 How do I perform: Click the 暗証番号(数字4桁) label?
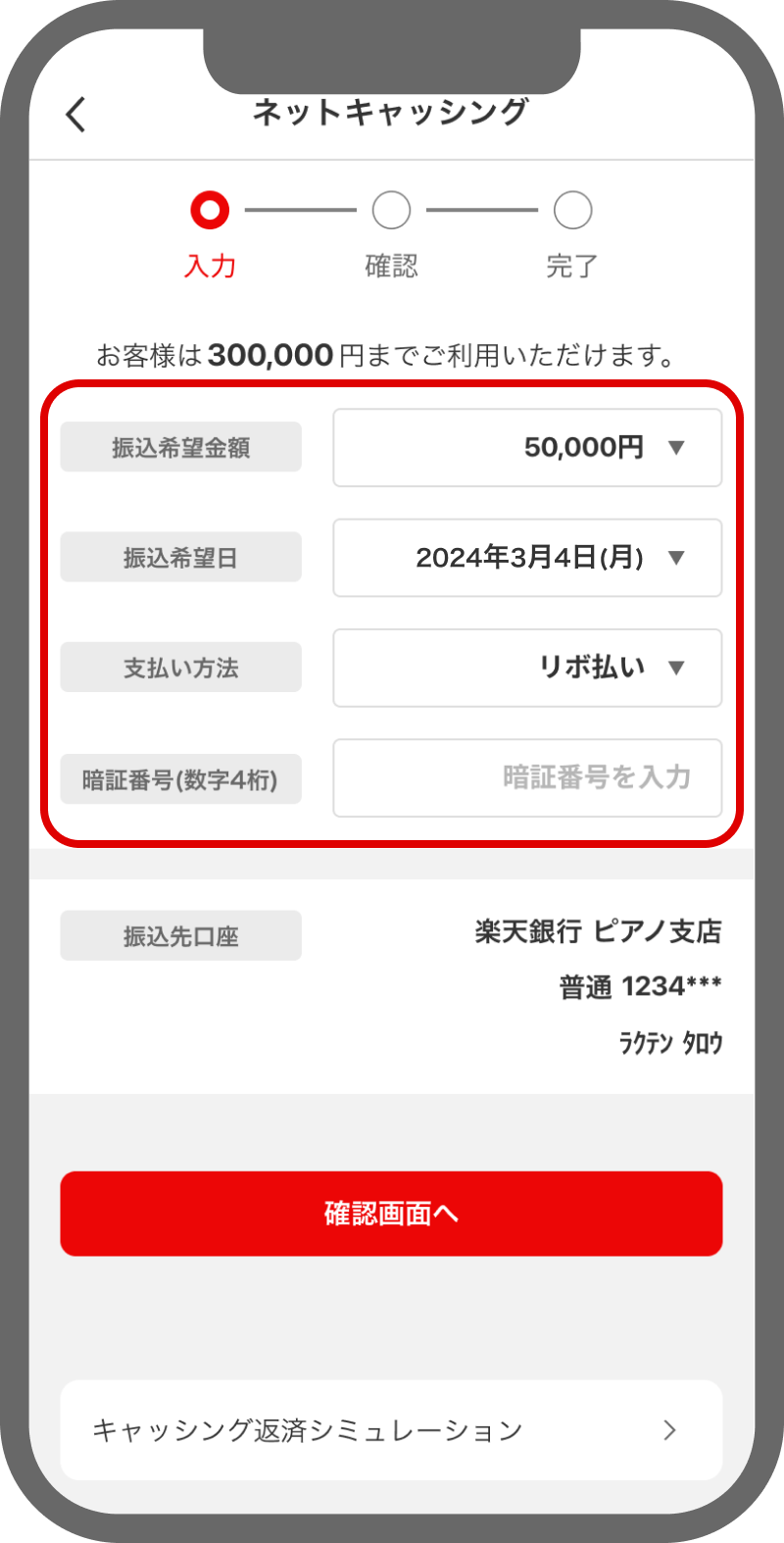point(180,778)
